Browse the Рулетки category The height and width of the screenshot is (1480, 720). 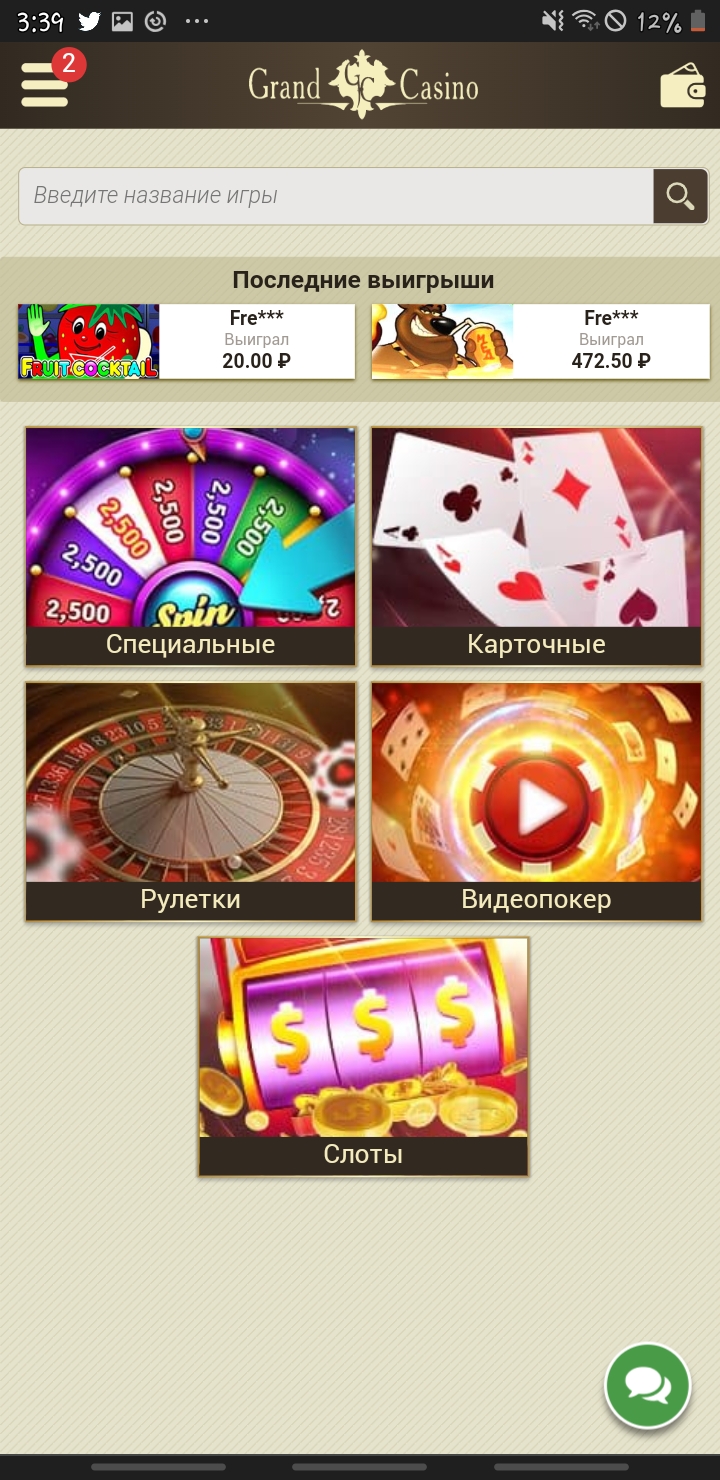pyautogui.click(x=190, y=801)
